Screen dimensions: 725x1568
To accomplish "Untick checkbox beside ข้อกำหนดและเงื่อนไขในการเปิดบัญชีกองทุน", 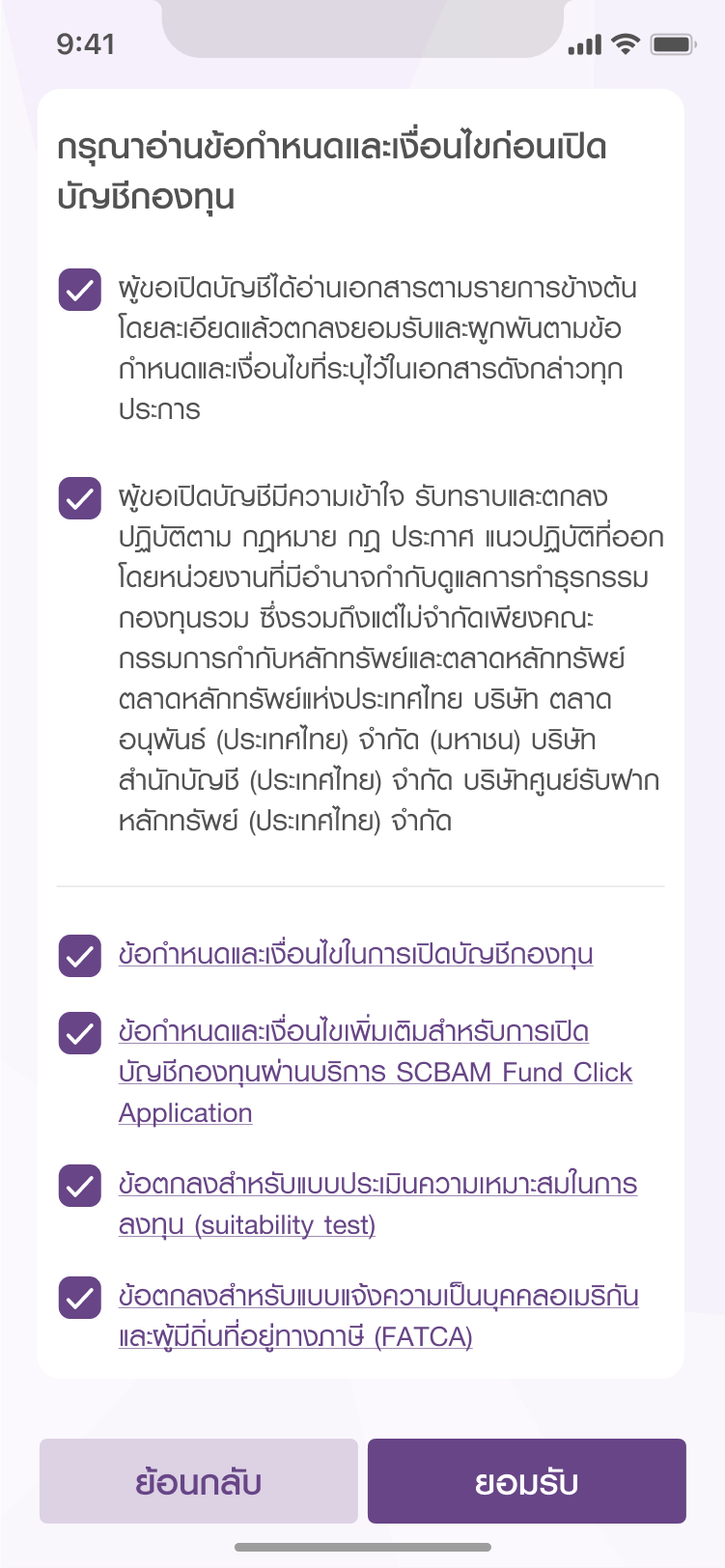I will pyautogui.click(x=80, y=956).
